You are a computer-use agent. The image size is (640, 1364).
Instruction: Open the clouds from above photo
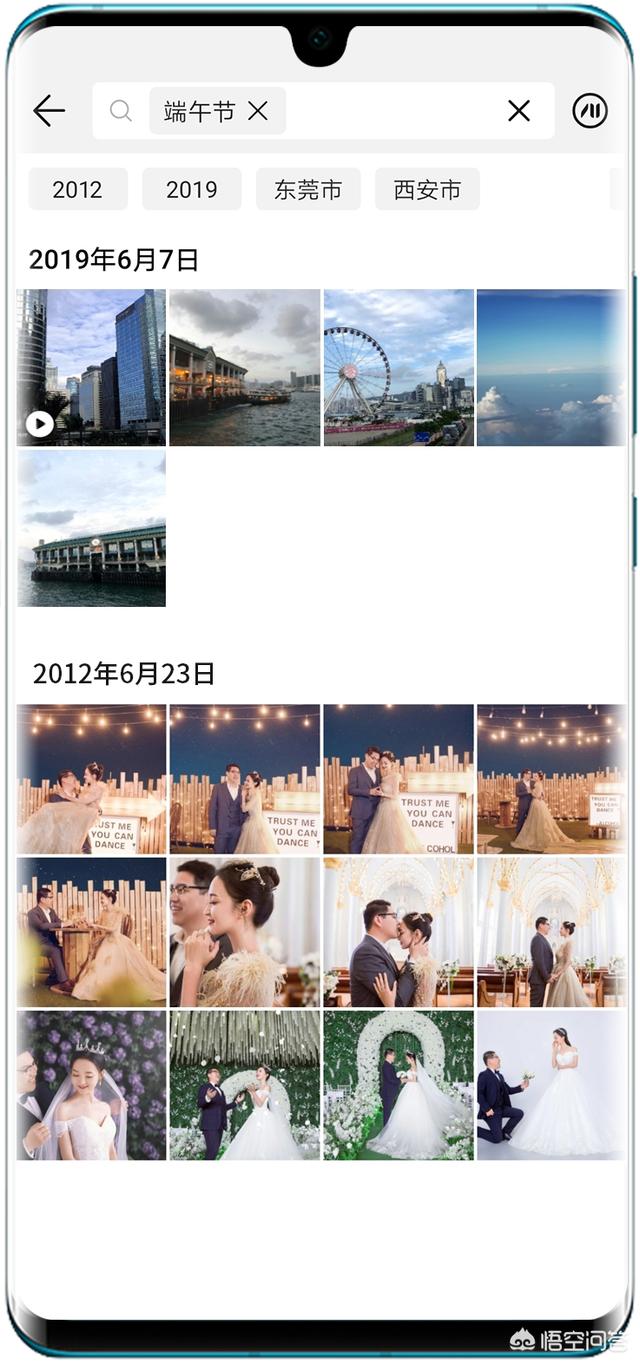pos(552,367)
